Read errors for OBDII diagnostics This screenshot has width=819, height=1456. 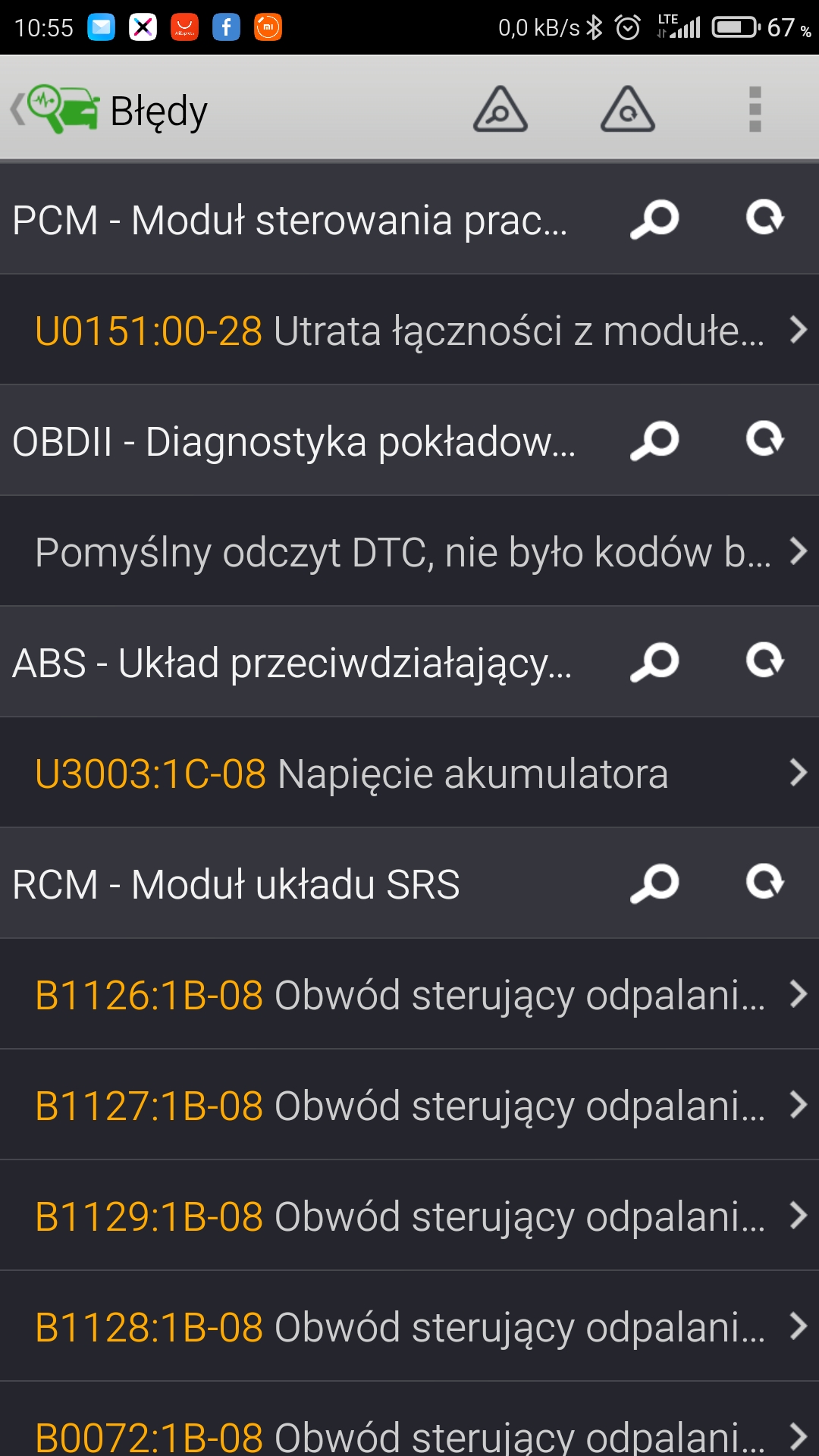(x=654, y=441)
